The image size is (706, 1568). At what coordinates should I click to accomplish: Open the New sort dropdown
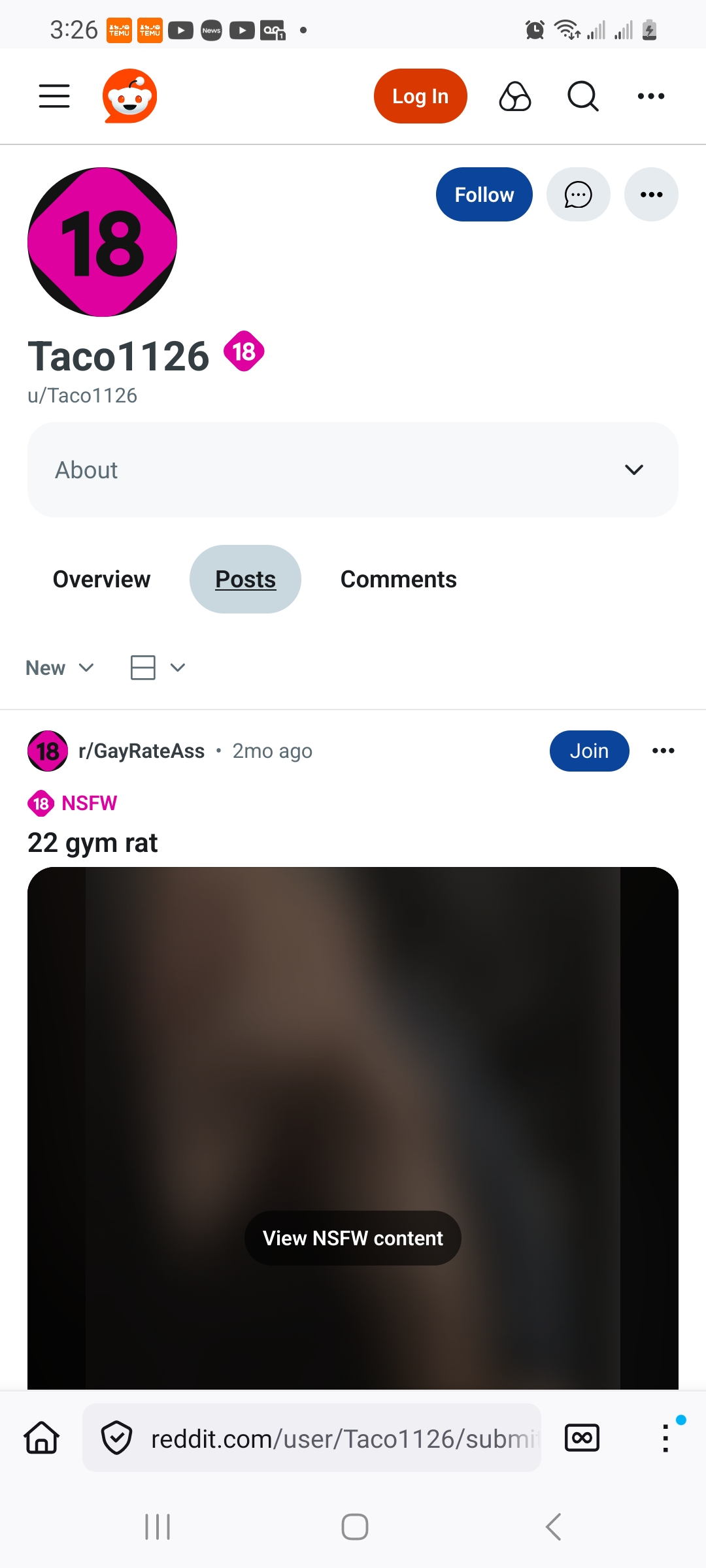coord(59,668)
